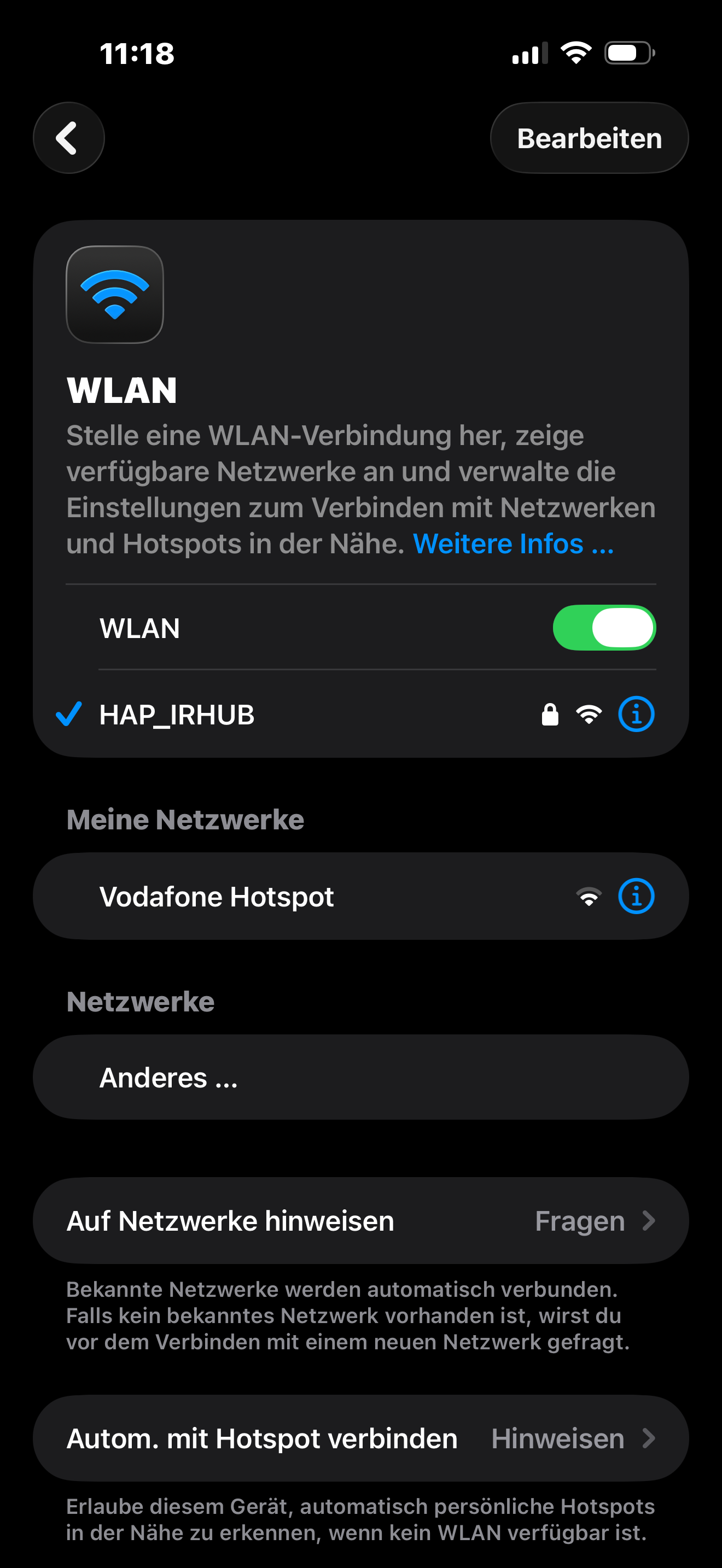The image size is (722, 1568).
Task: Open Autom. mit Hotspot verbinden setting
Action: click(360, 1439)
